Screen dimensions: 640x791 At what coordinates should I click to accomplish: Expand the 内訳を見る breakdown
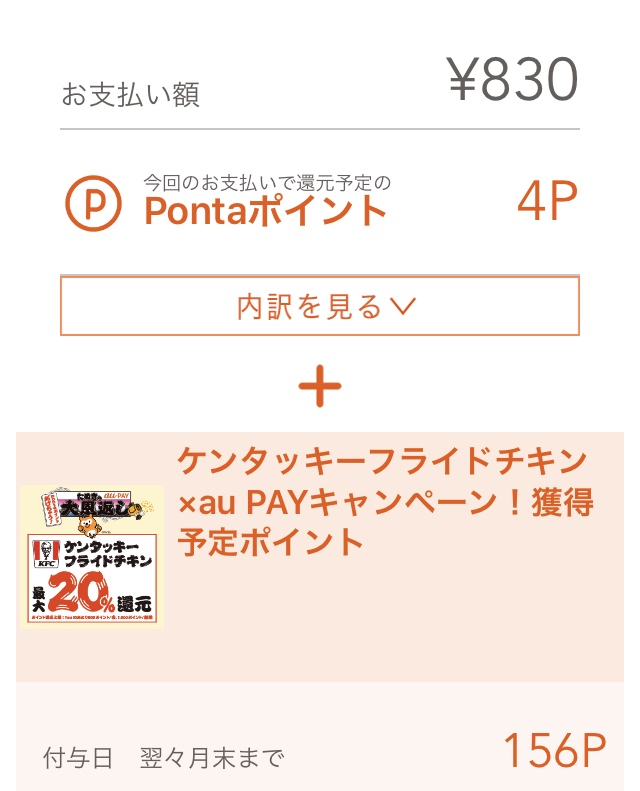(320, 306)
